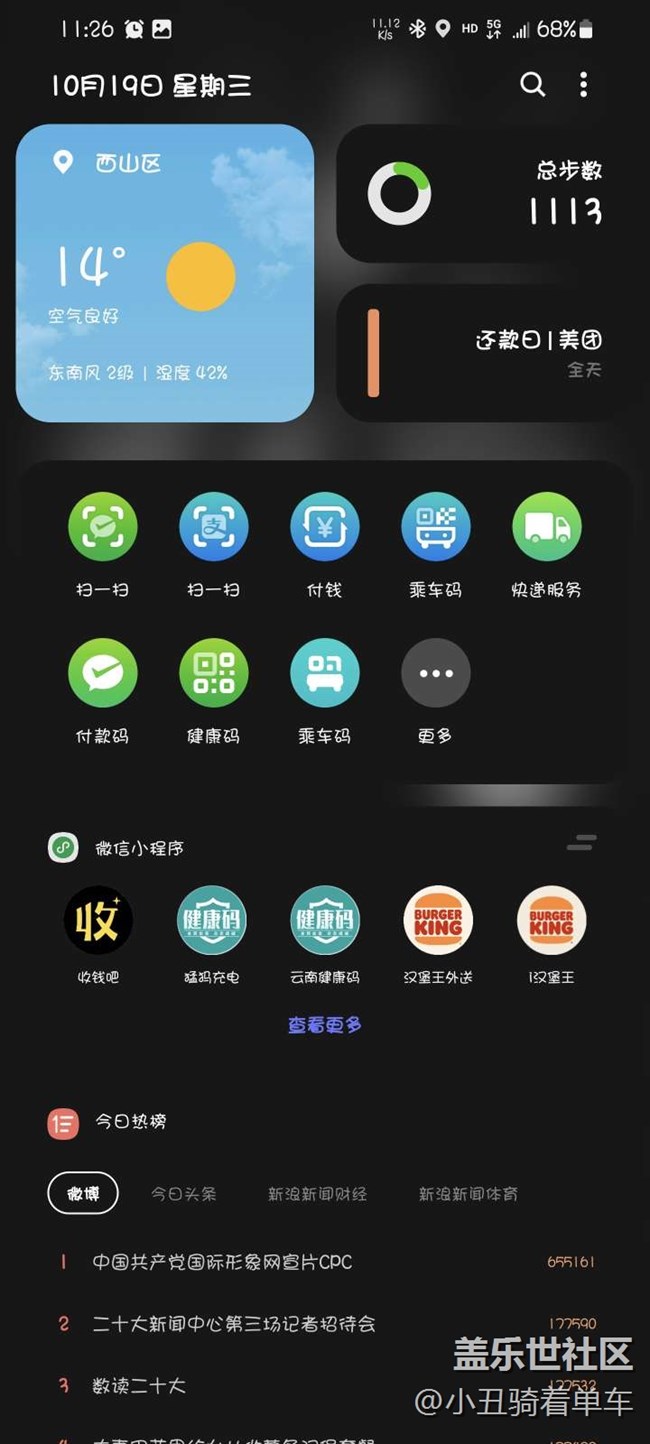Viewport: 650px width, 1444px height.
Task: Open the 还款日 | 美团 reminder card
Action: [483, 353]
